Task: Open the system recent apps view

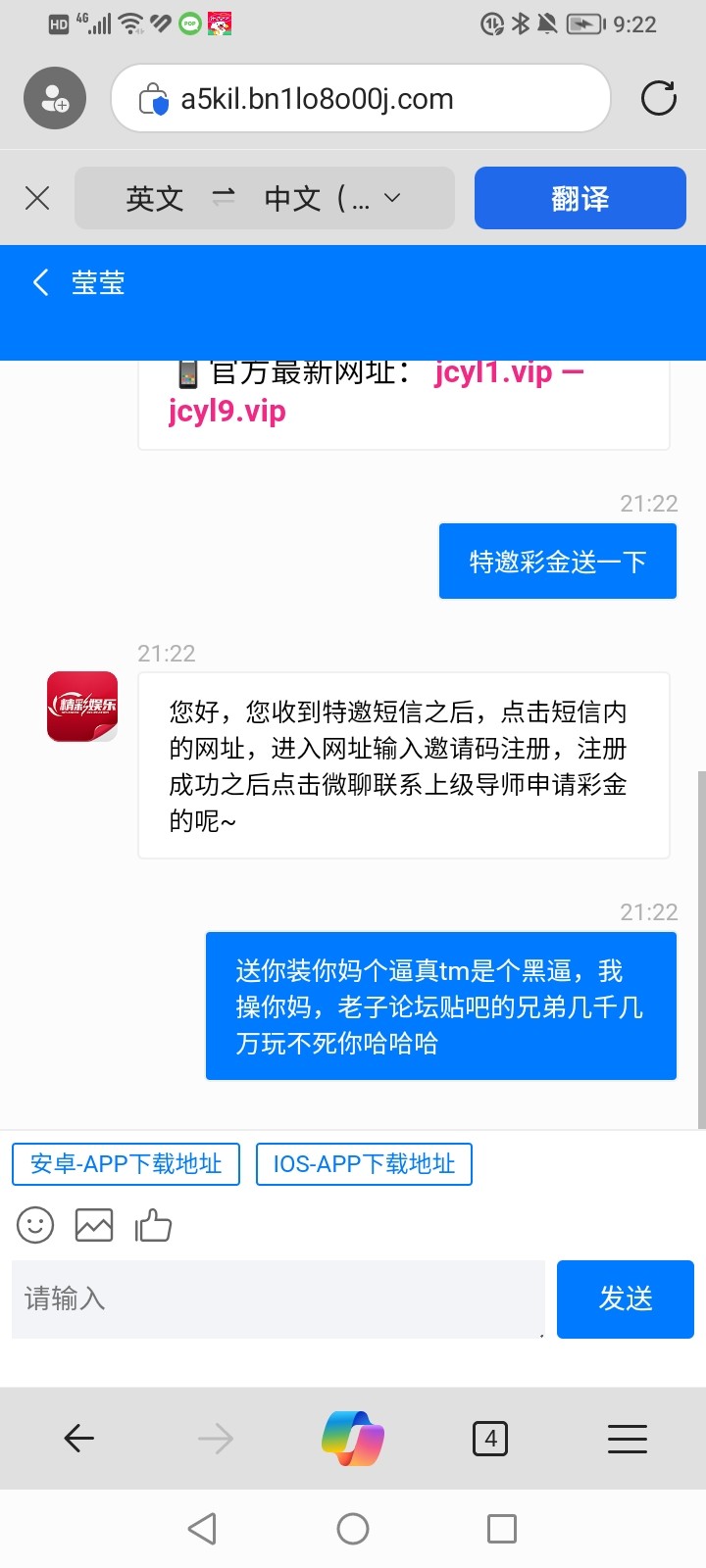Action: click(502, 1529)
